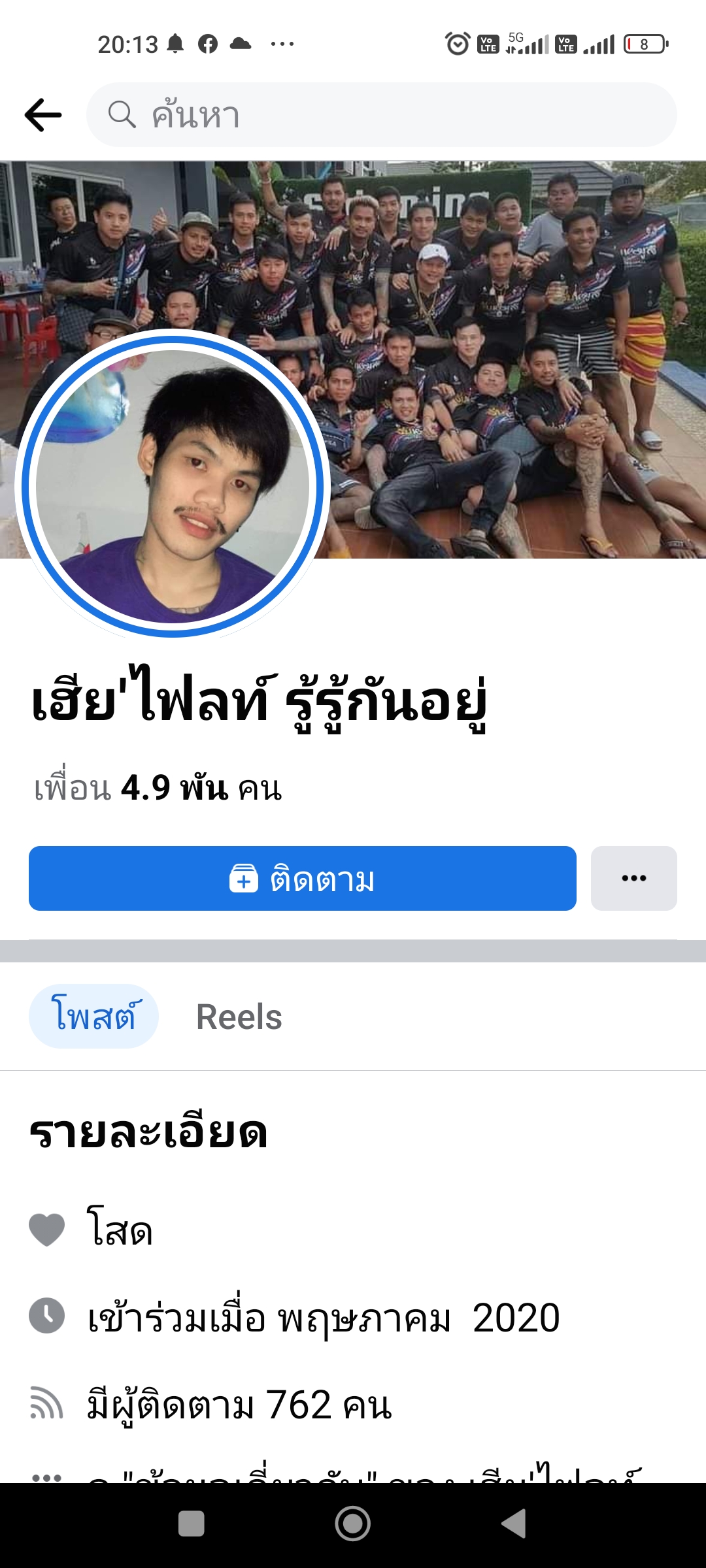Open recent apps from navigation bar

pos(192,1524)
